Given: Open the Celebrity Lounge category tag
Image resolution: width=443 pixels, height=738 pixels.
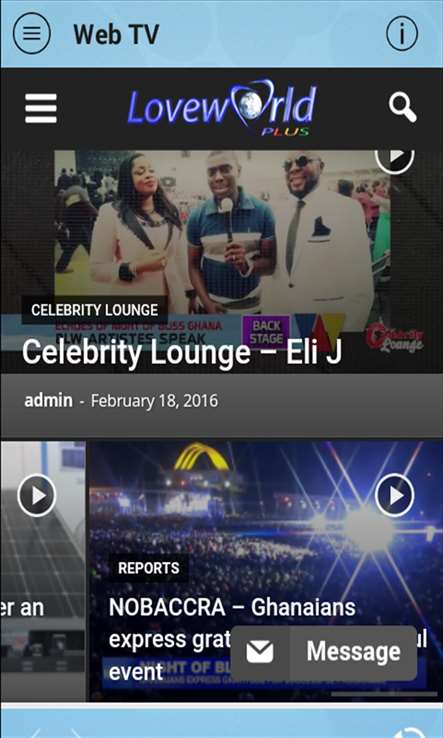Looking at the screenshot, I should (95, 310).
